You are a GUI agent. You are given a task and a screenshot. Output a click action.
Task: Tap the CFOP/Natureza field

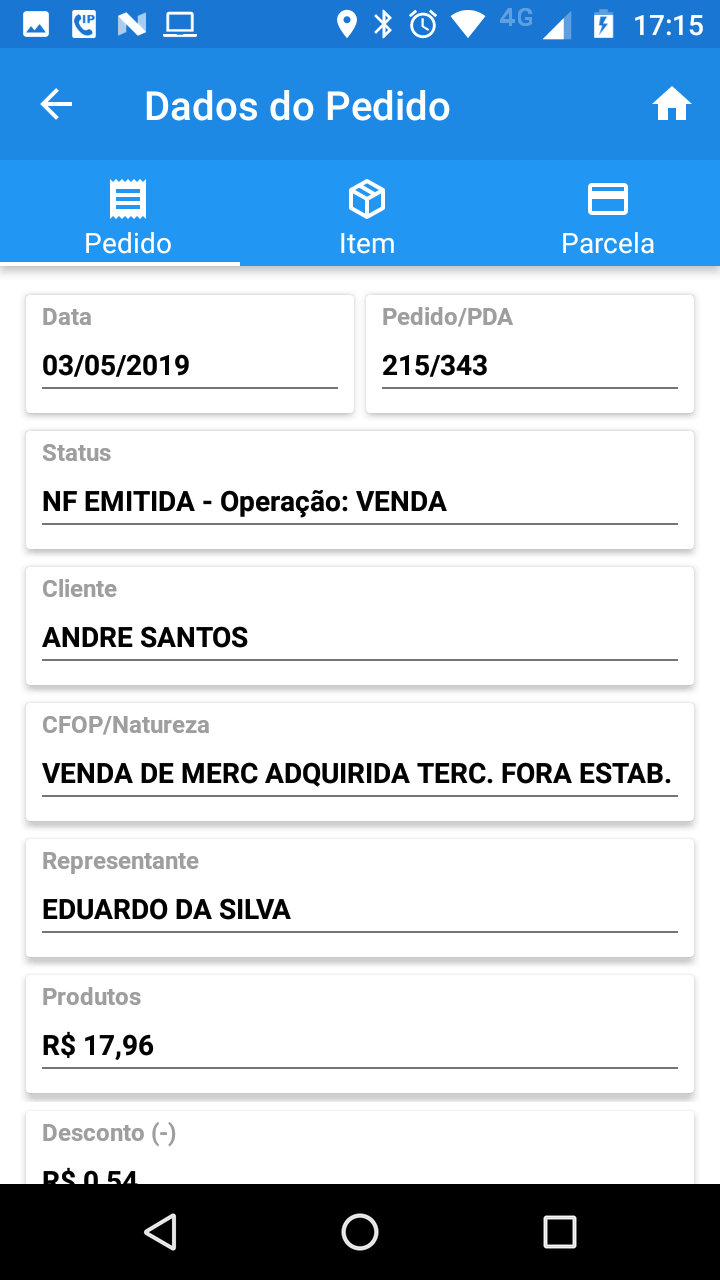[360, 773]
